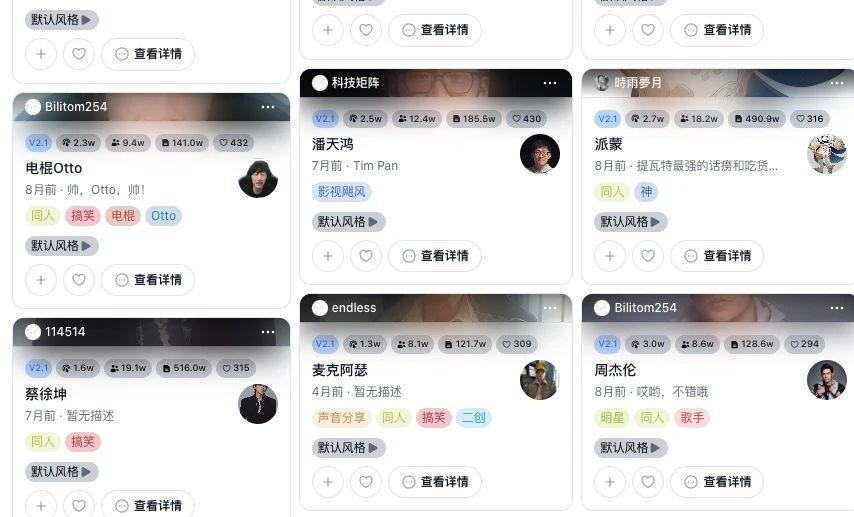Add the 派蒙 voice with the plus button

pyautogui.click(x=610, y=256)
